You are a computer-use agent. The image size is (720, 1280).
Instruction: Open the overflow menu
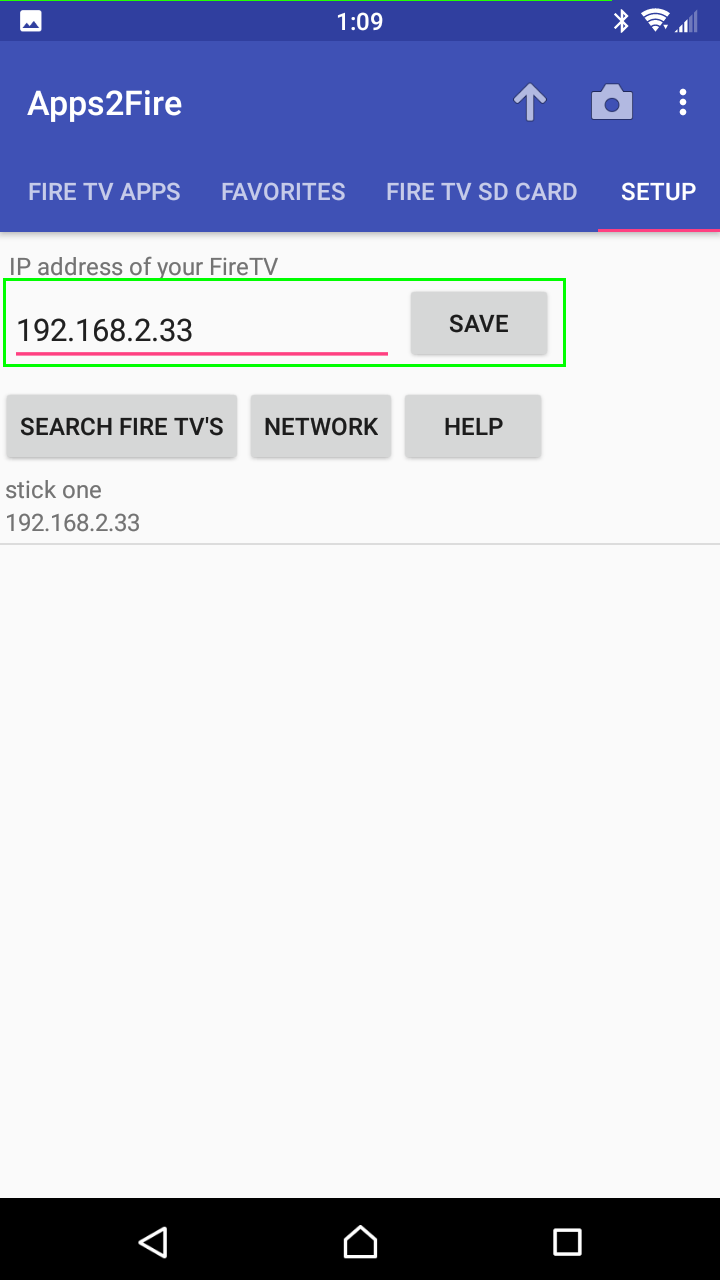tap(683, 102)
